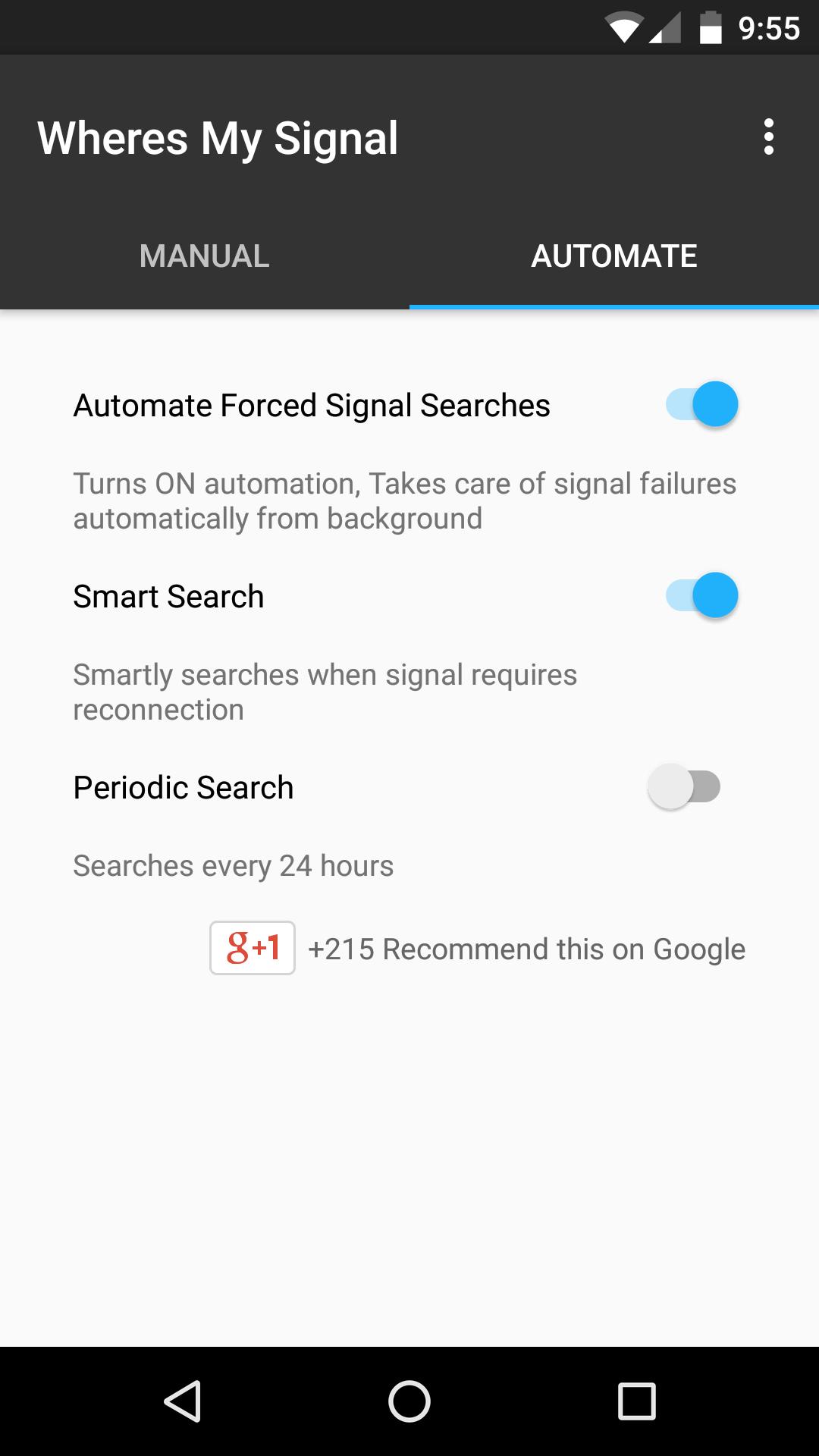Tap the Periodic Search label
Screen dimensions: 819x1456
[x=182, y=787]
